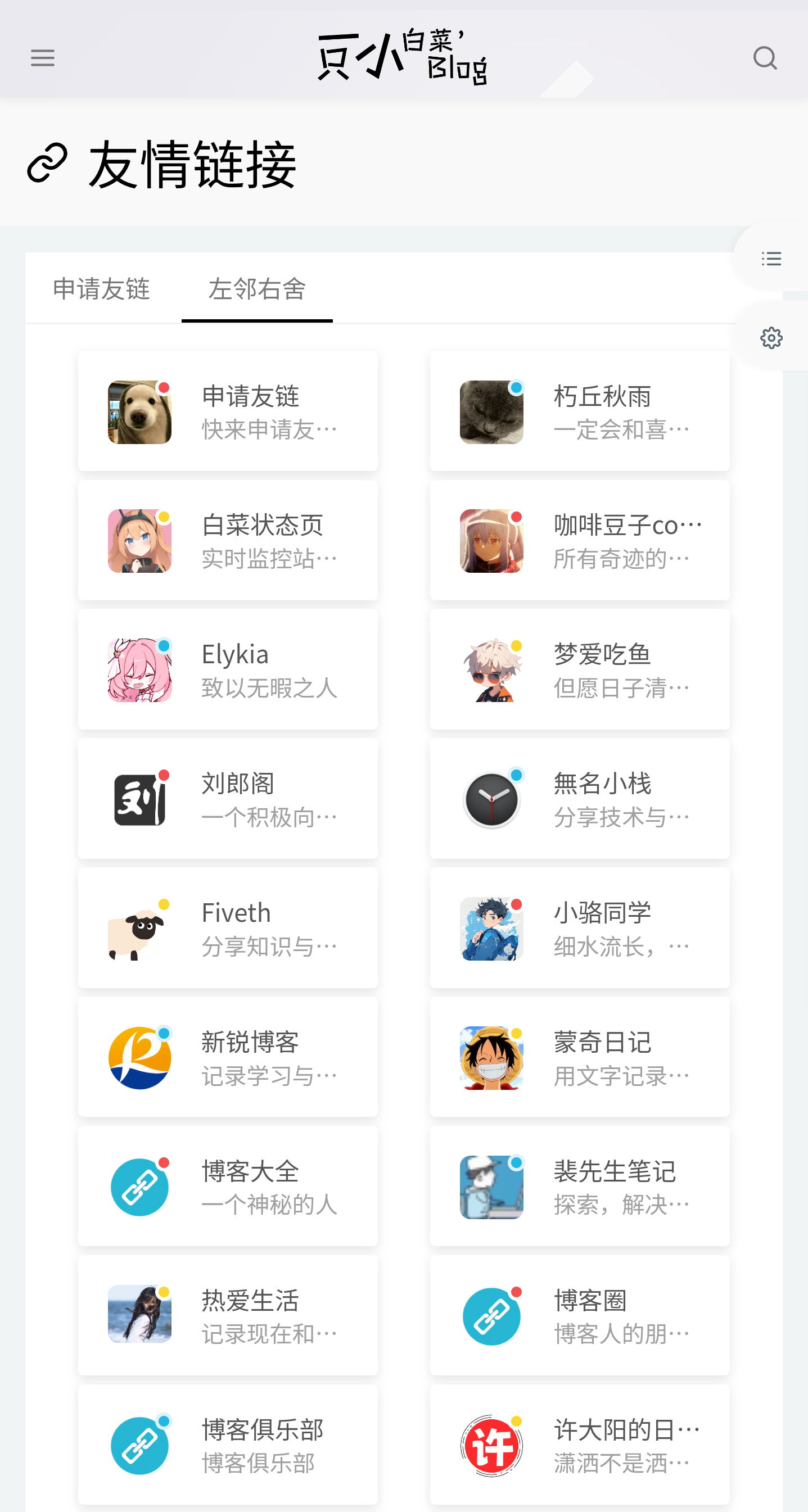Visit the 白菜状态页 card
The image size is (808, 1512).
[x=228, y=541]
